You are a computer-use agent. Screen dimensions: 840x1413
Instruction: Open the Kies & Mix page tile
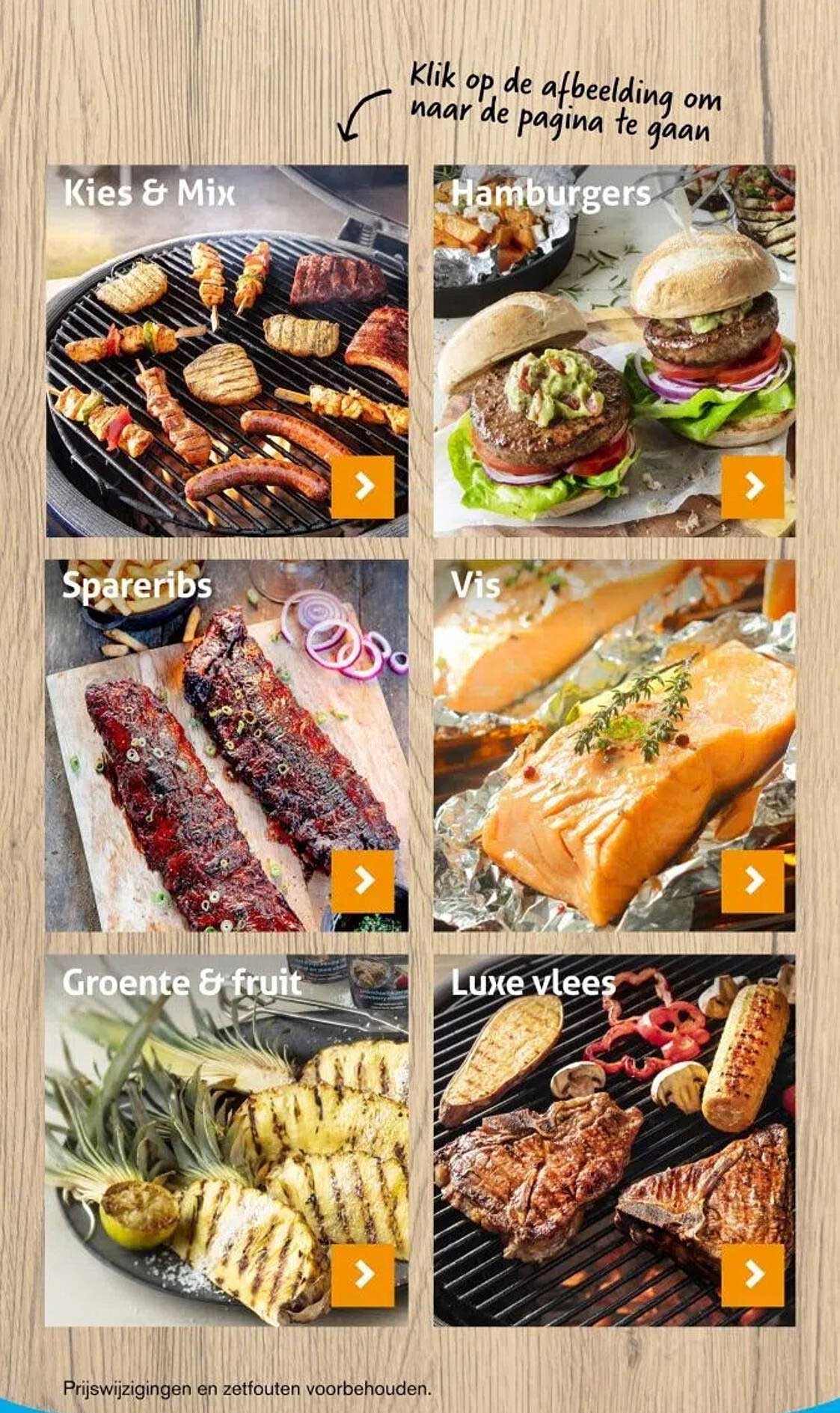coord(227,350)
